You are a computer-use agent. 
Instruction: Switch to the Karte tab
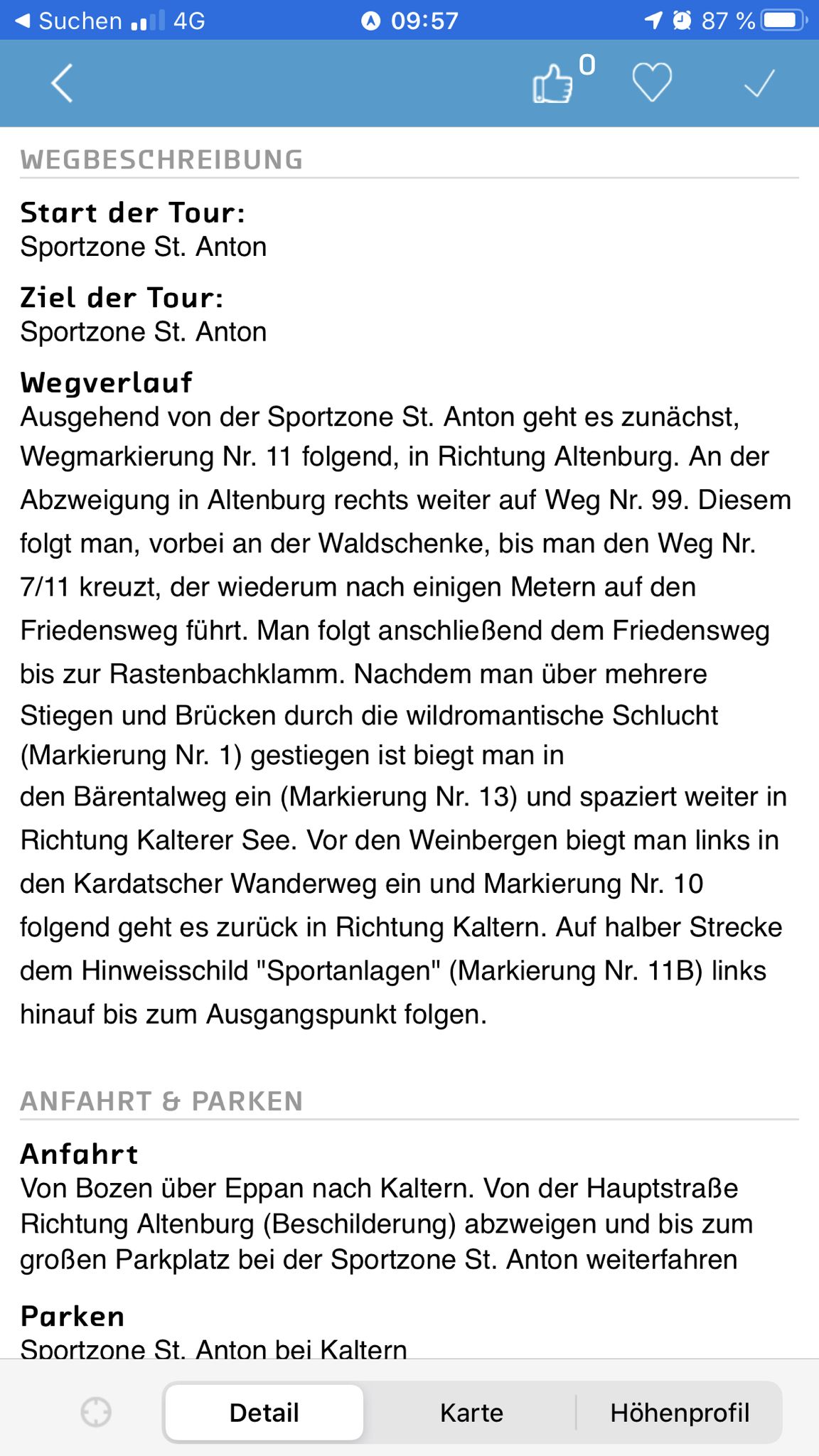pyautogui.click(x=471, y=1413)
